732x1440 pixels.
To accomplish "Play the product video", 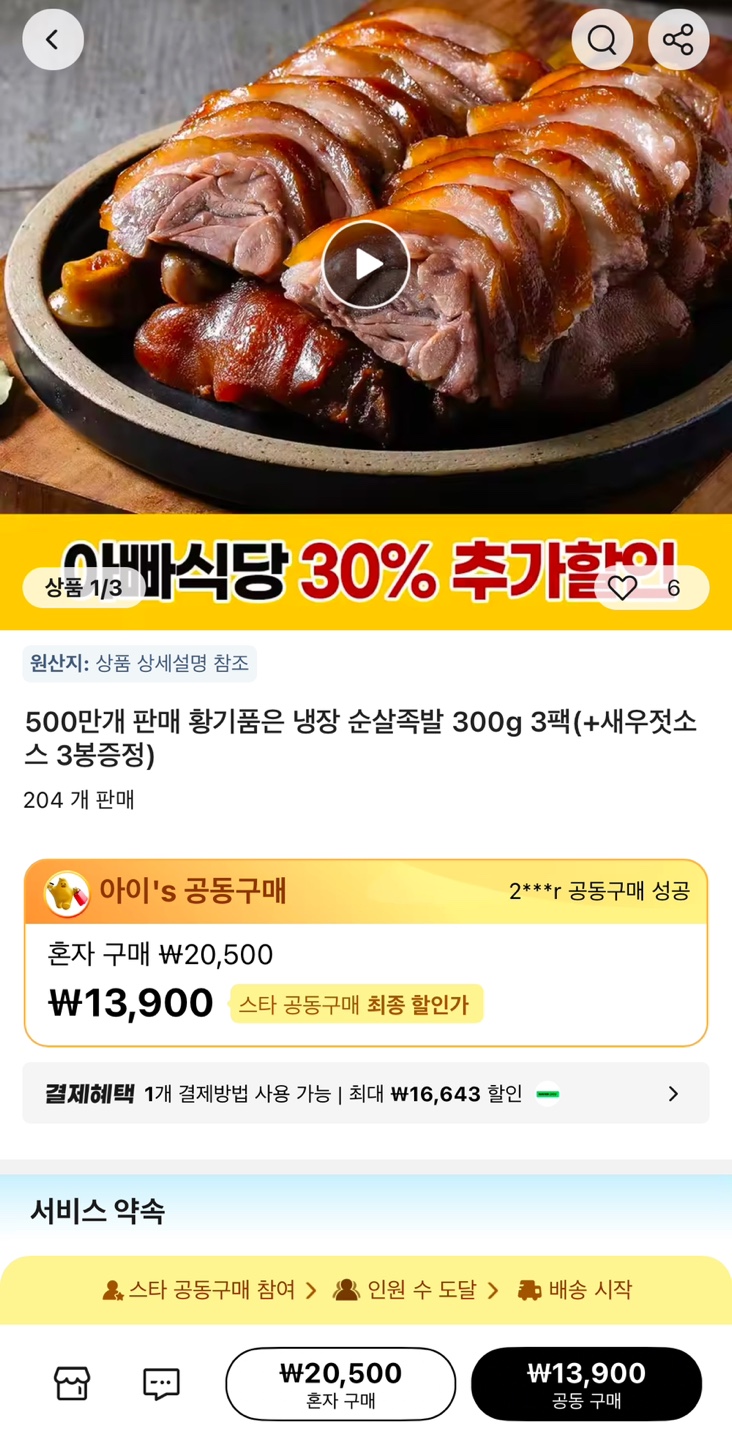I will click(366, 264).
